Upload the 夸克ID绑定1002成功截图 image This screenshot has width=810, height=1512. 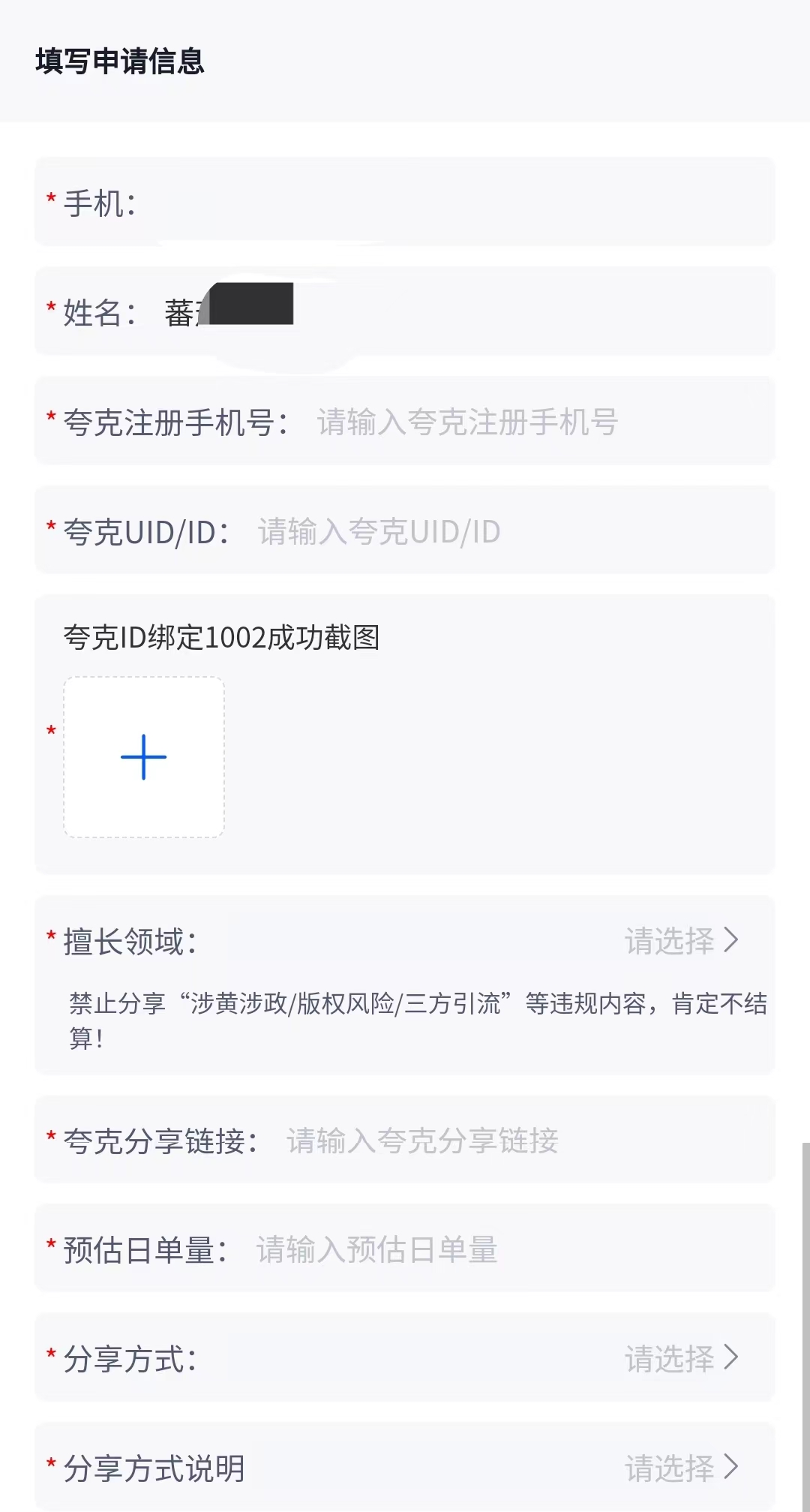pyautogui.click(x=144, y=757)
